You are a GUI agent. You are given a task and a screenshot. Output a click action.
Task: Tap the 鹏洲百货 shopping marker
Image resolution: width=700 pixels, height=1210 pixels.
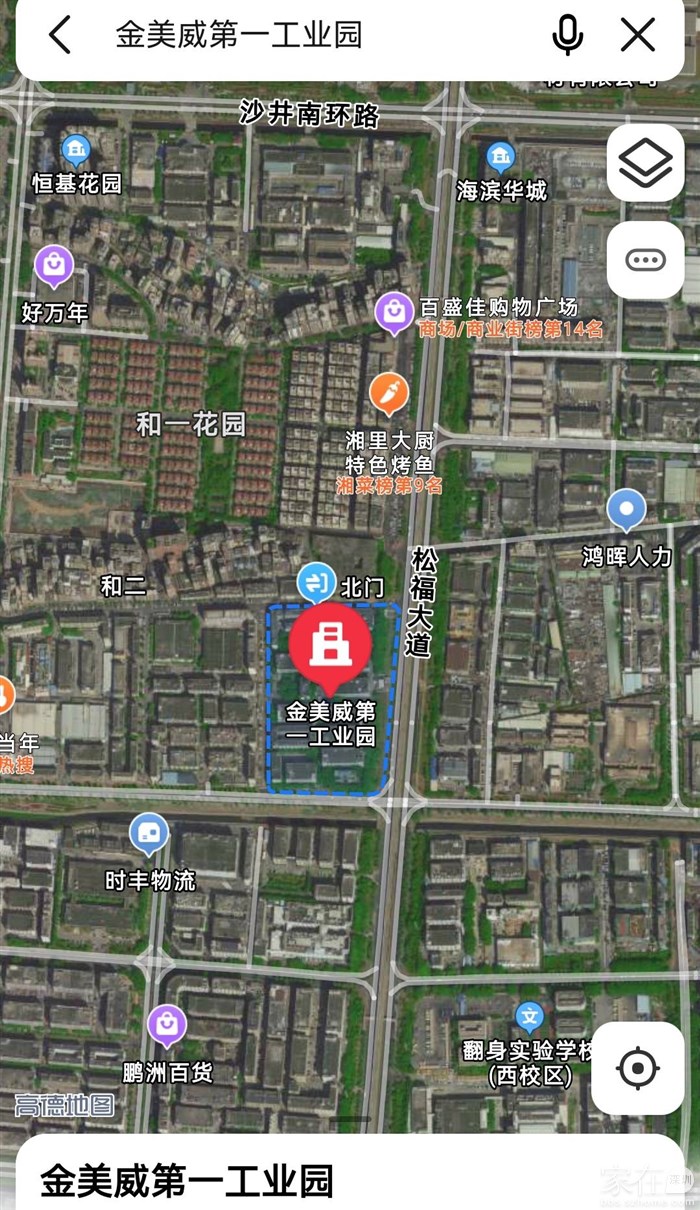click(x=166, y=1027)
